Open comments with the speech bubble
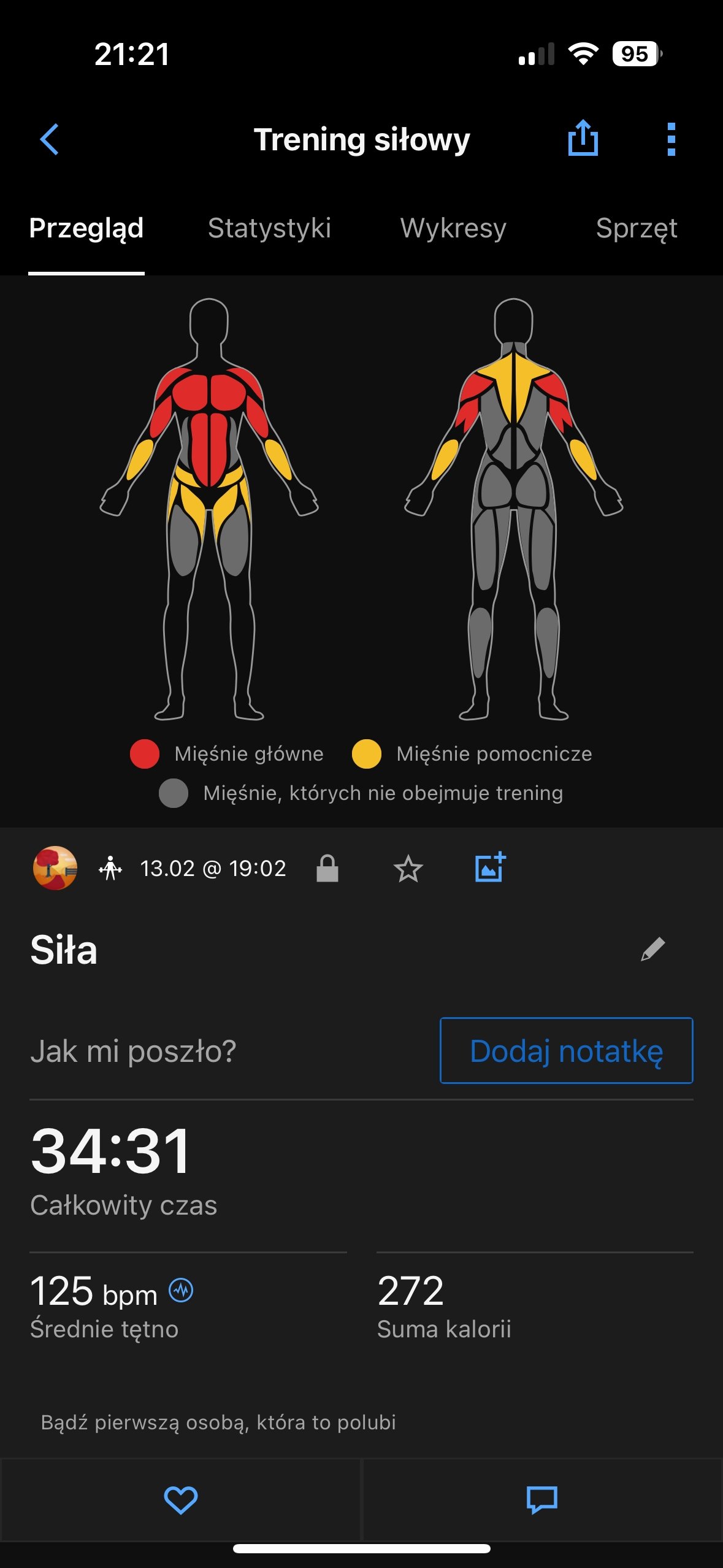The height and width of the screenshot is (1568, 723). (542, 1500)
